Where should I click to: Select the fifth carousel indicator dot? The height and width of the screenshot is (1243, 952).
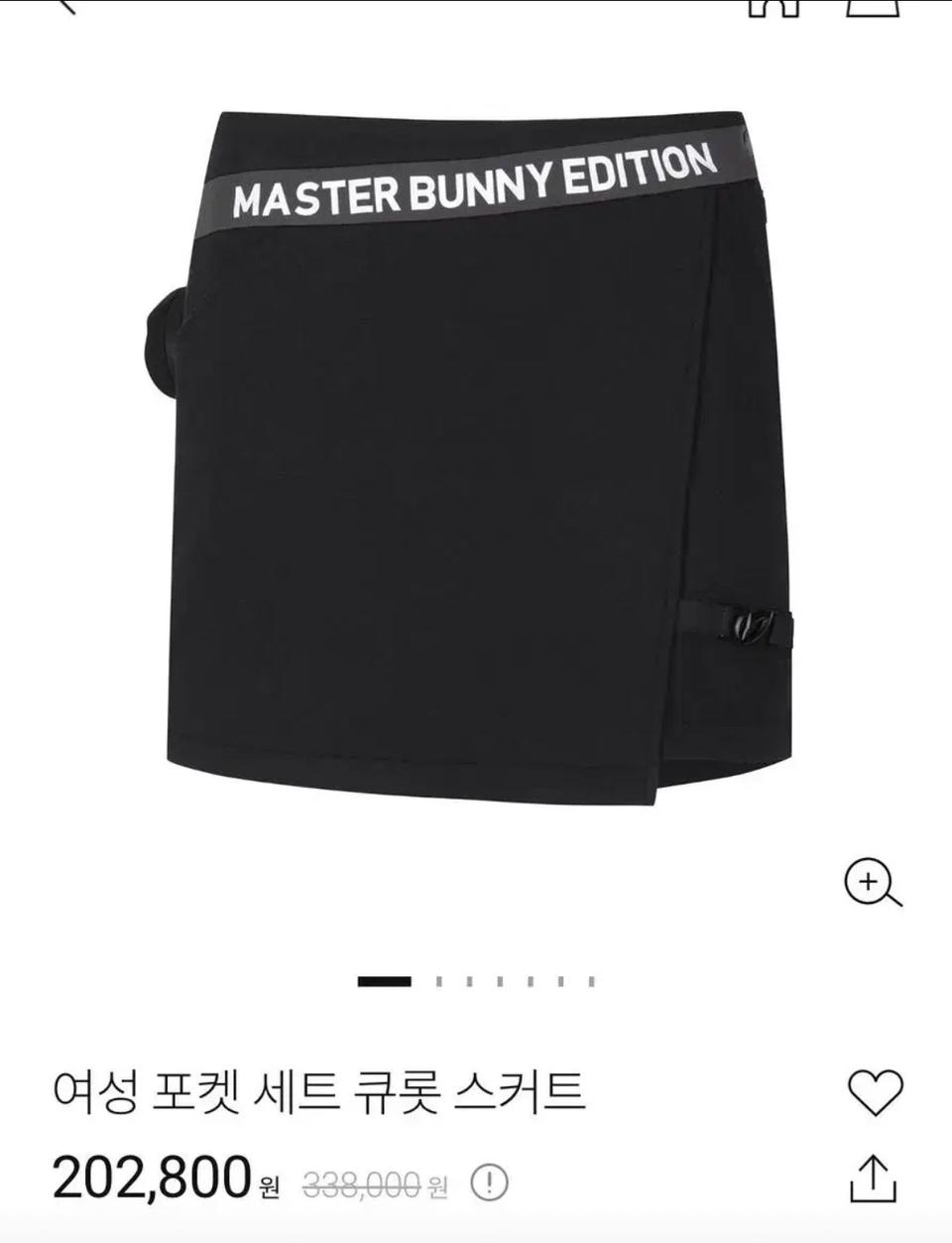pyautogui.click(x=530, y=980)
